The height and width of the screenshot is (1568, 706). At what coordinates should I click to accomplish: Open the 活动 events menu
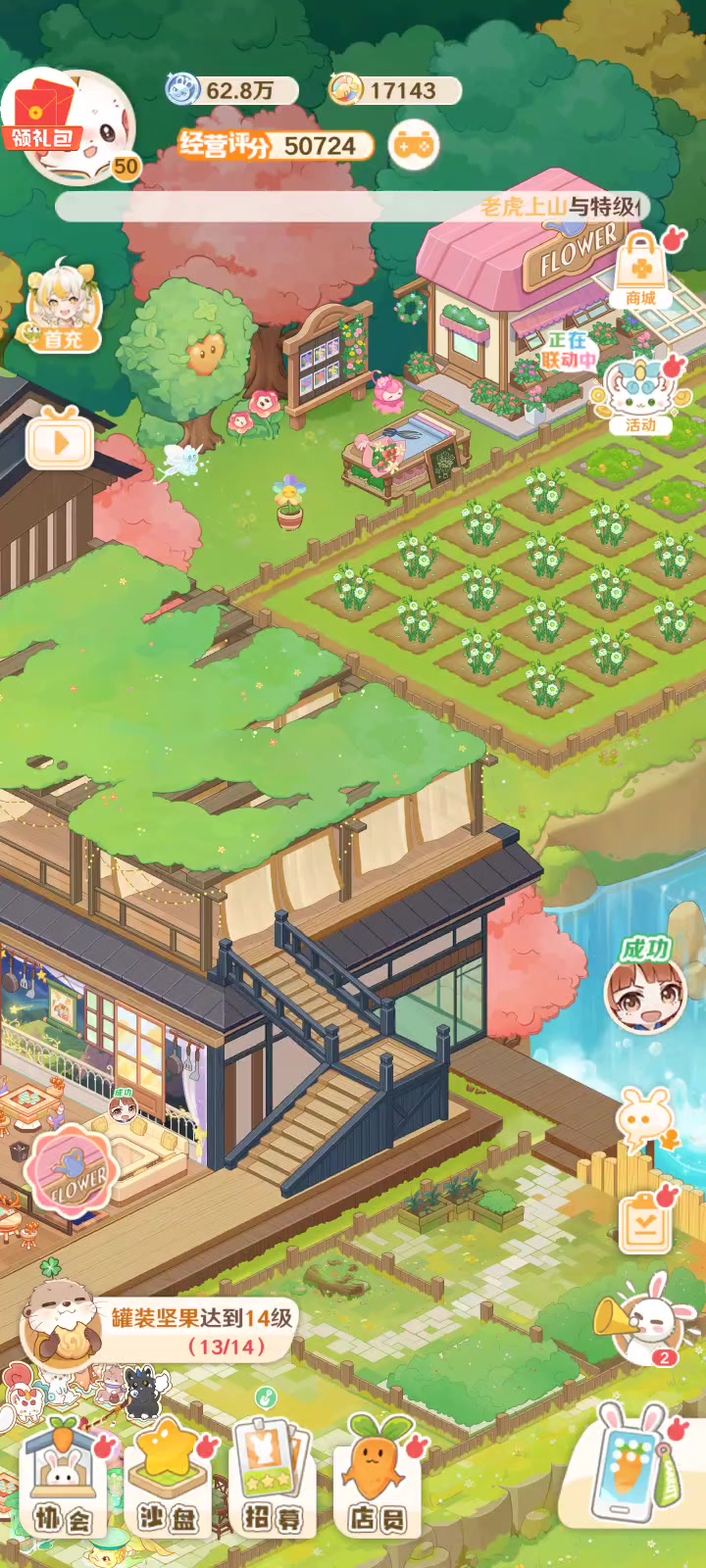click(x=639, y=396)
